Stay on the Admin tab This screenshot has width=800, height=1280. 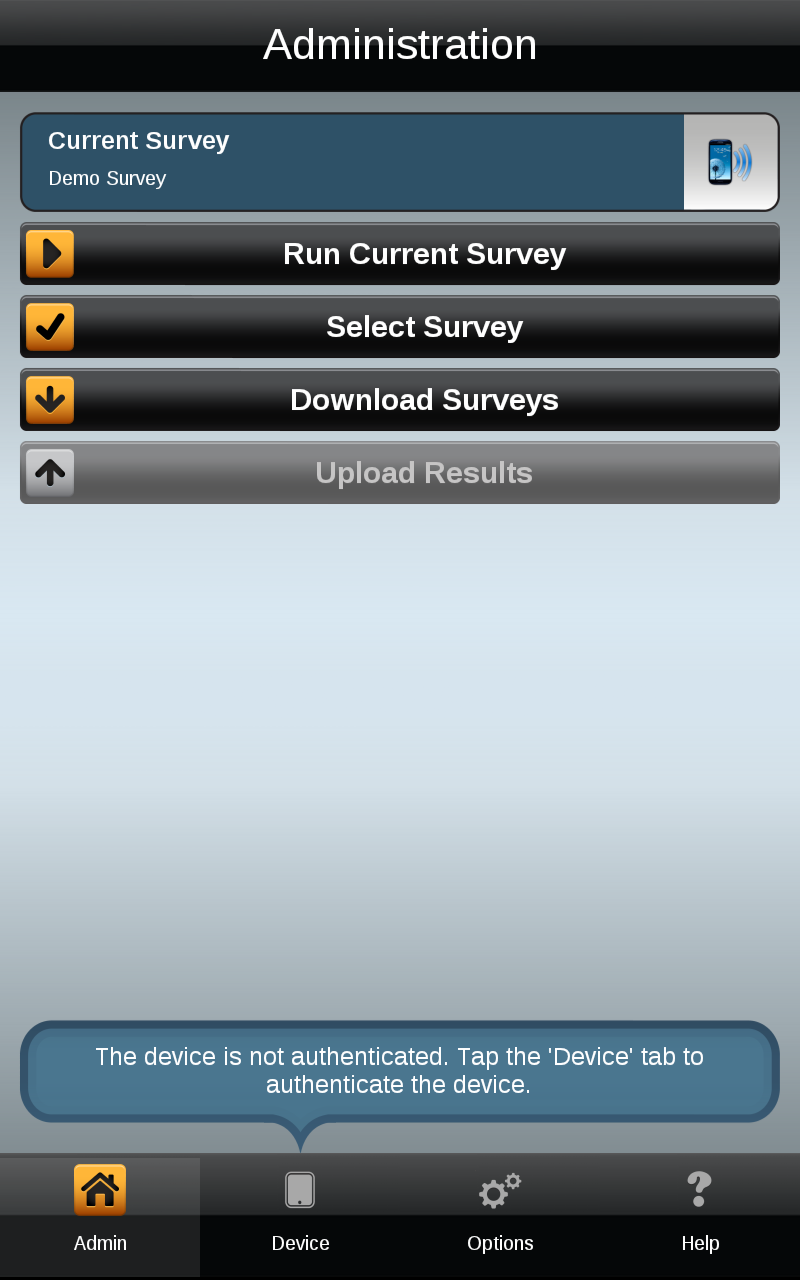coord(100,1217)
